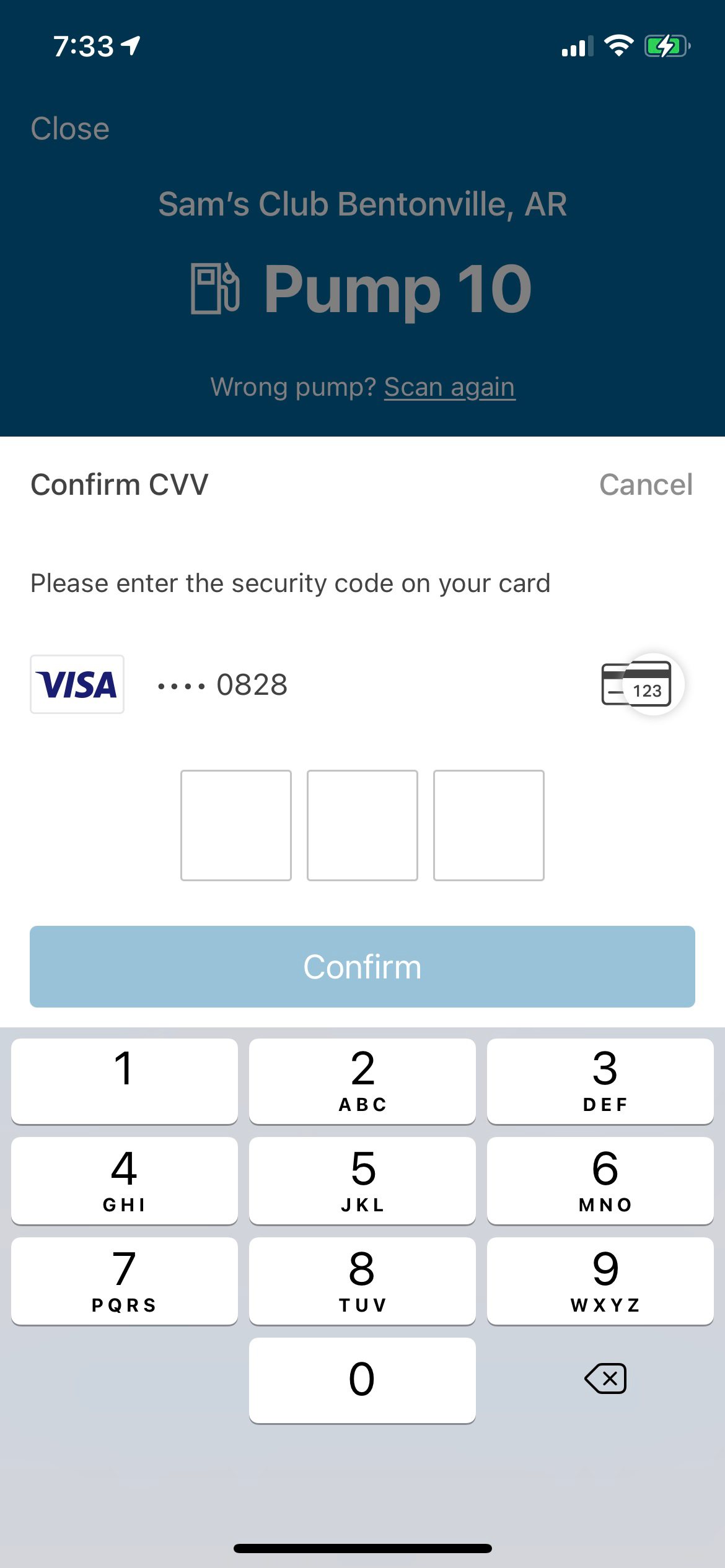Enter digit 5 on the keypad
Image resolution: width=725 pixels, height=1568 pixels.
(x=362, y=1180)
